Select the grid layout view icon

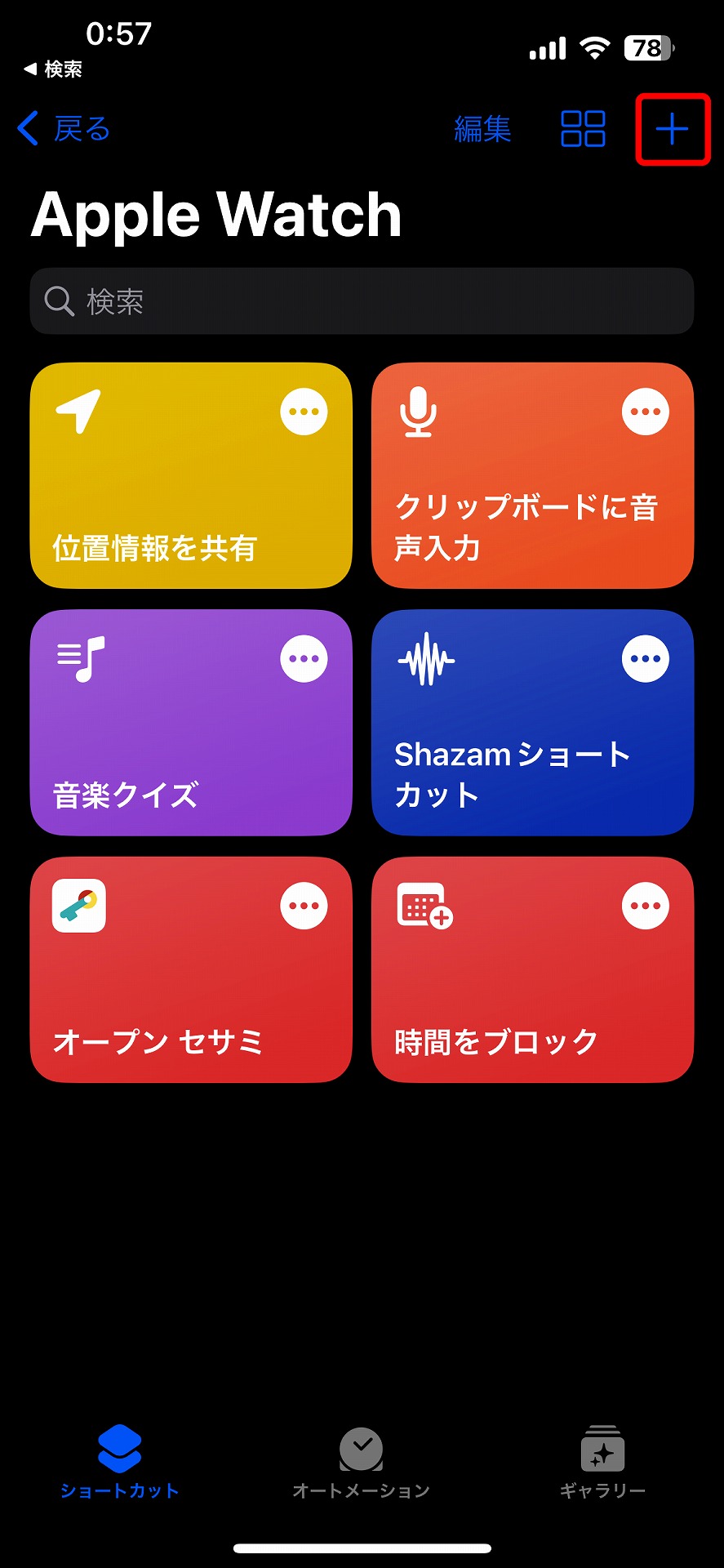pyautogui.click(x=582, y=129)
